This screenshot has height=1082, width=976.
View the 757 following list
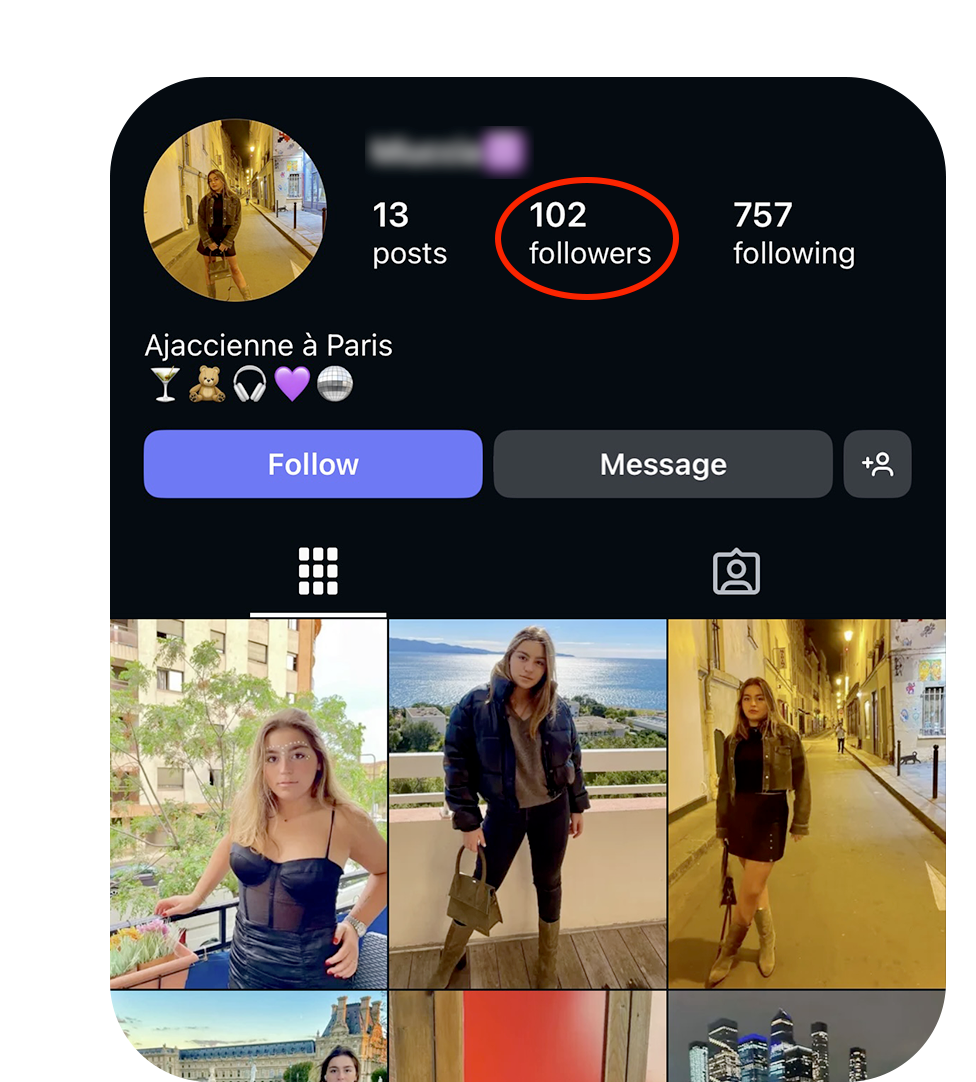(x=793, y=234)
